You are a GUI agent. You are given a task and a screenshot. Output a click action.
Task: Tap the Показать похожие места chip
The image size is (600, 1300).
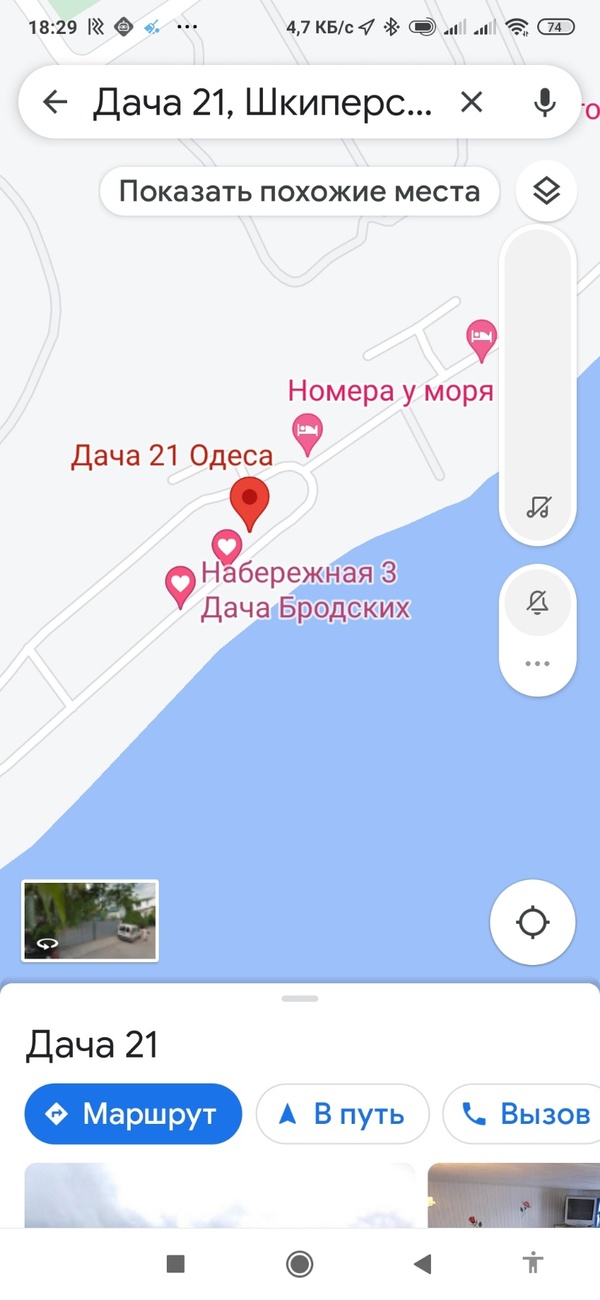pyautogui.click(x=299, y=191)
